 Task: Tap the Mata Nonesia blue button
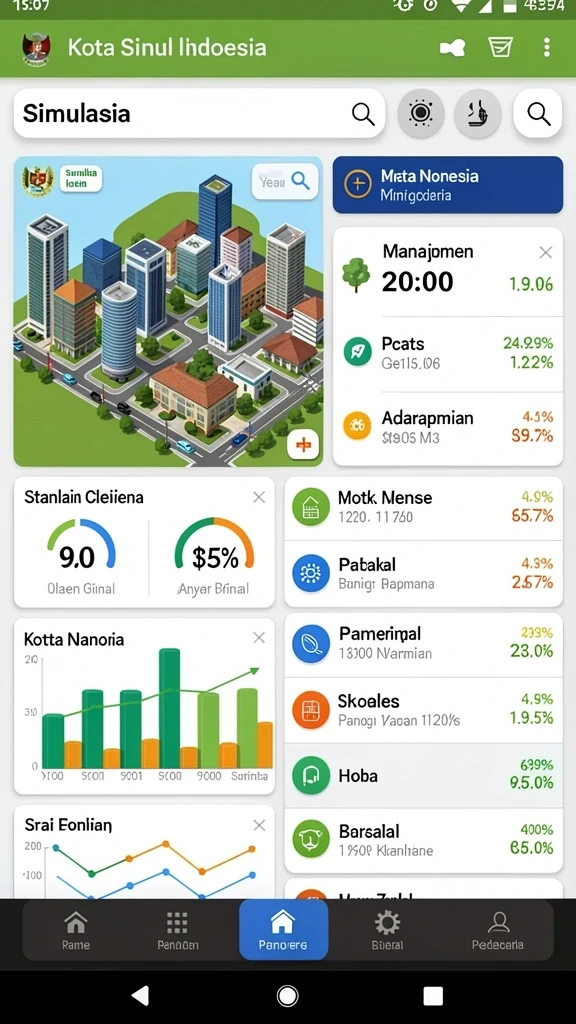(447, 185)
